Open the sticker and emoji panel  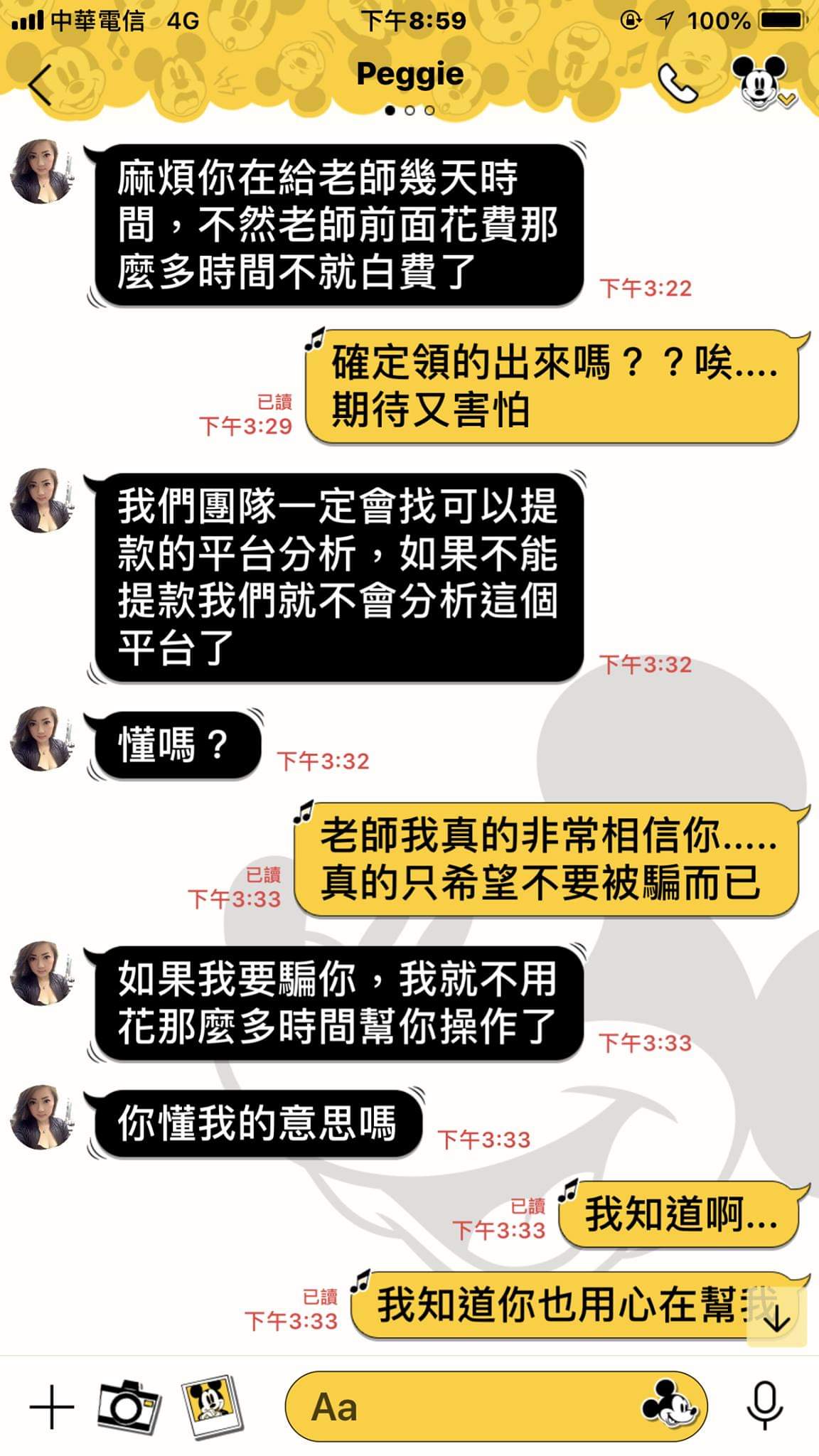point(669,1405)
